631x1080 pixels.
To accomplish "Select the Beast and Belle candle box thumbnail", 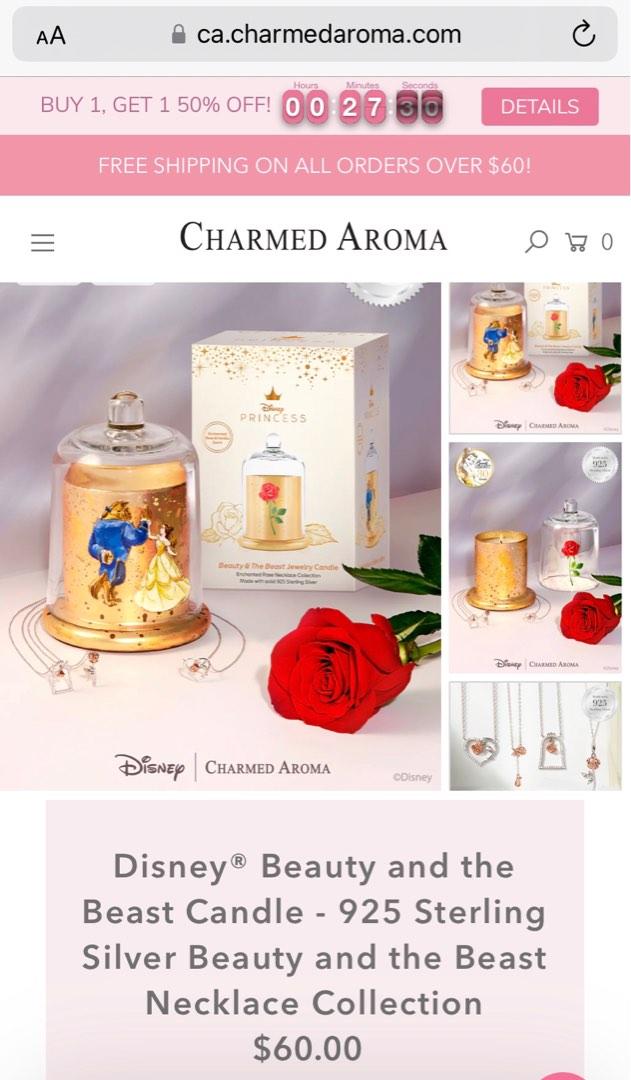I will pos(534,358).
